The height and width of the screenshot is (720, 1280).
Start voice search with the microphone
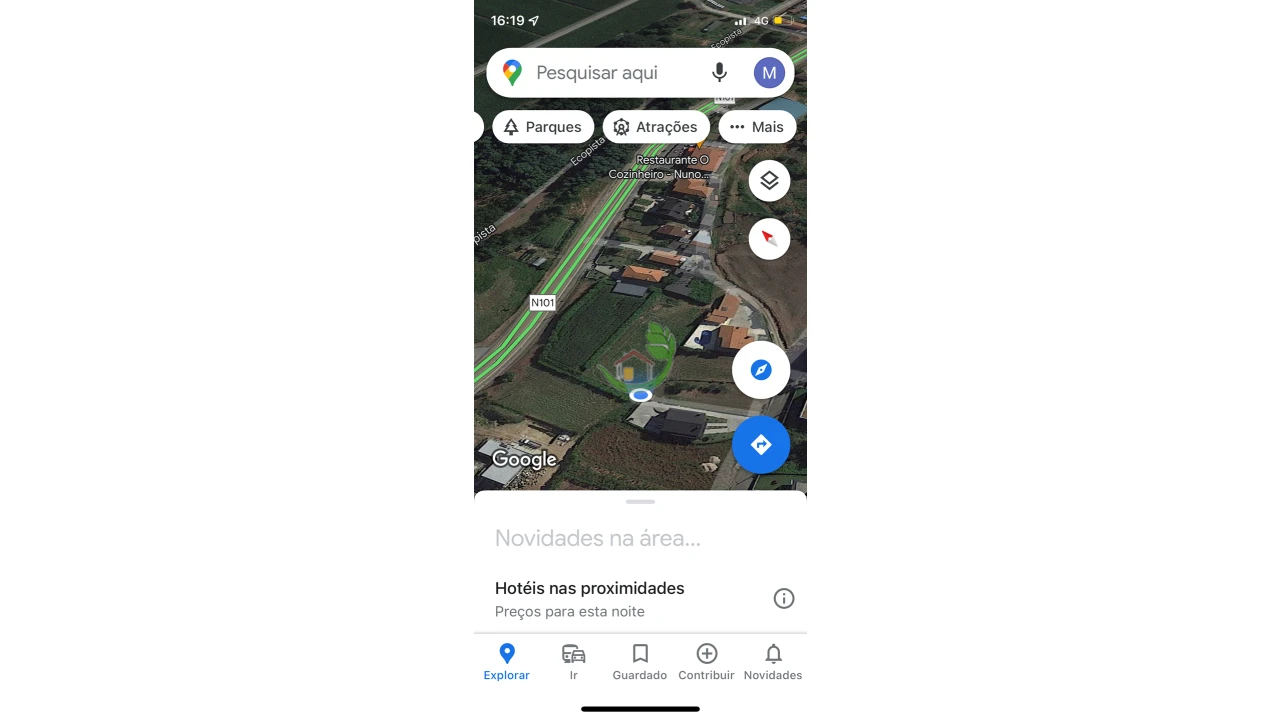pyautogui.click(x=719, y=73)
